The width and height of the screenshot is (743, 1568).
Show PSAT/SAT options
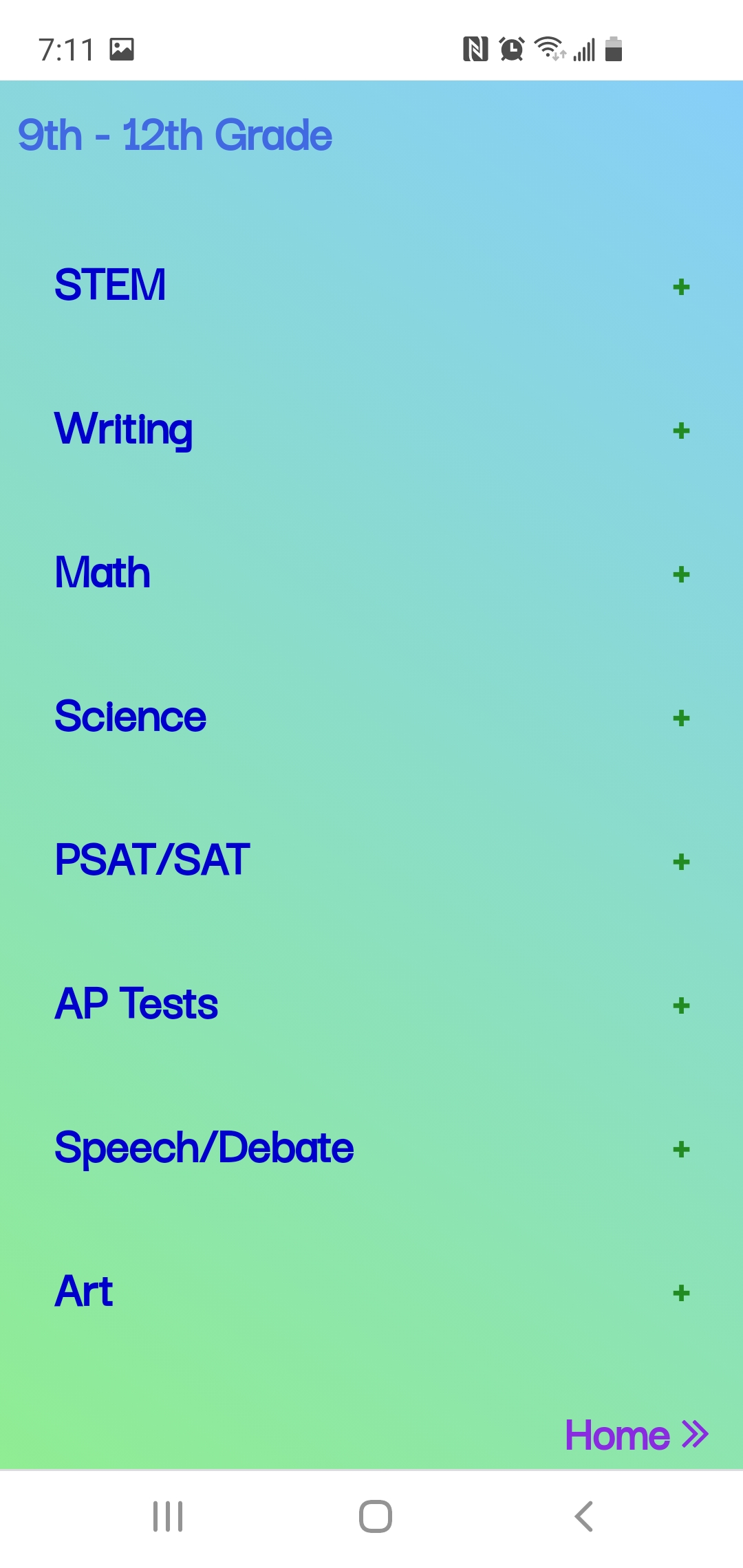point(680,862)
